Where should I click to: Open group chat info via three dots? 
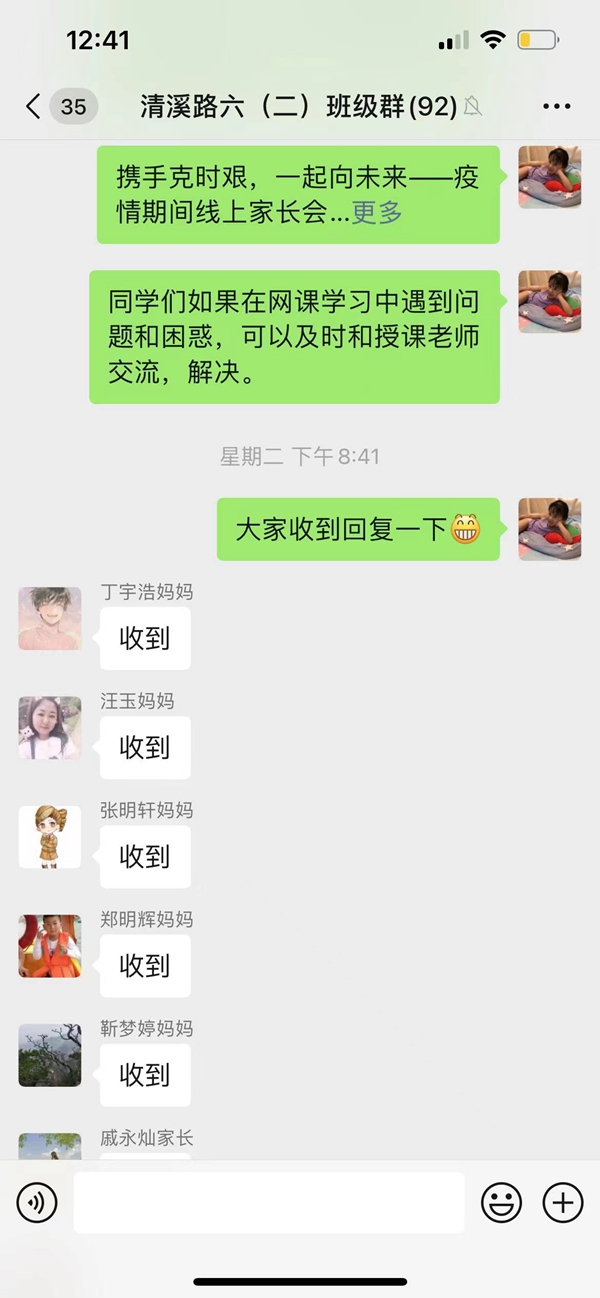(x=556, y=106)
